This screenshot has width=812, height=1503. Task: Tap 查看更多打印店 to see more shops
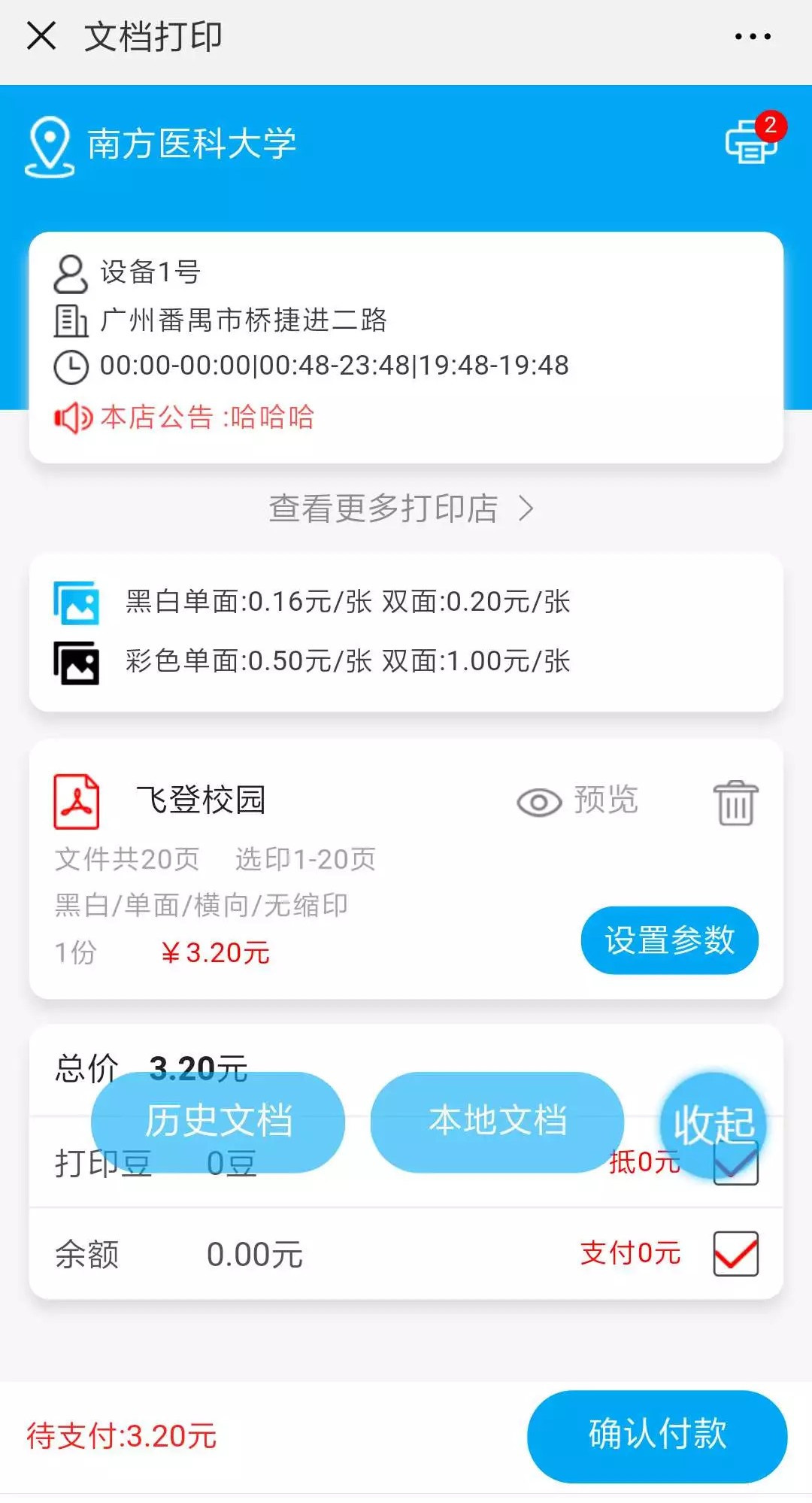coord(402,509)
